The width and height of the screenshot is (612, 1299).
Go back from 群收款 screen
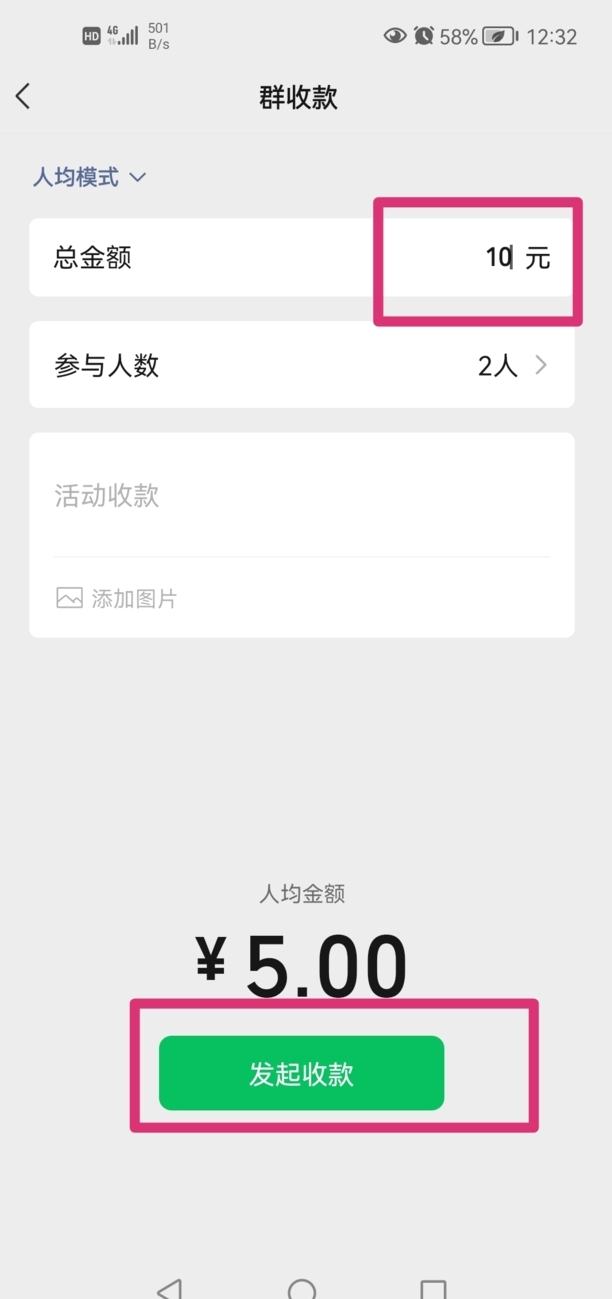point(24,97)
